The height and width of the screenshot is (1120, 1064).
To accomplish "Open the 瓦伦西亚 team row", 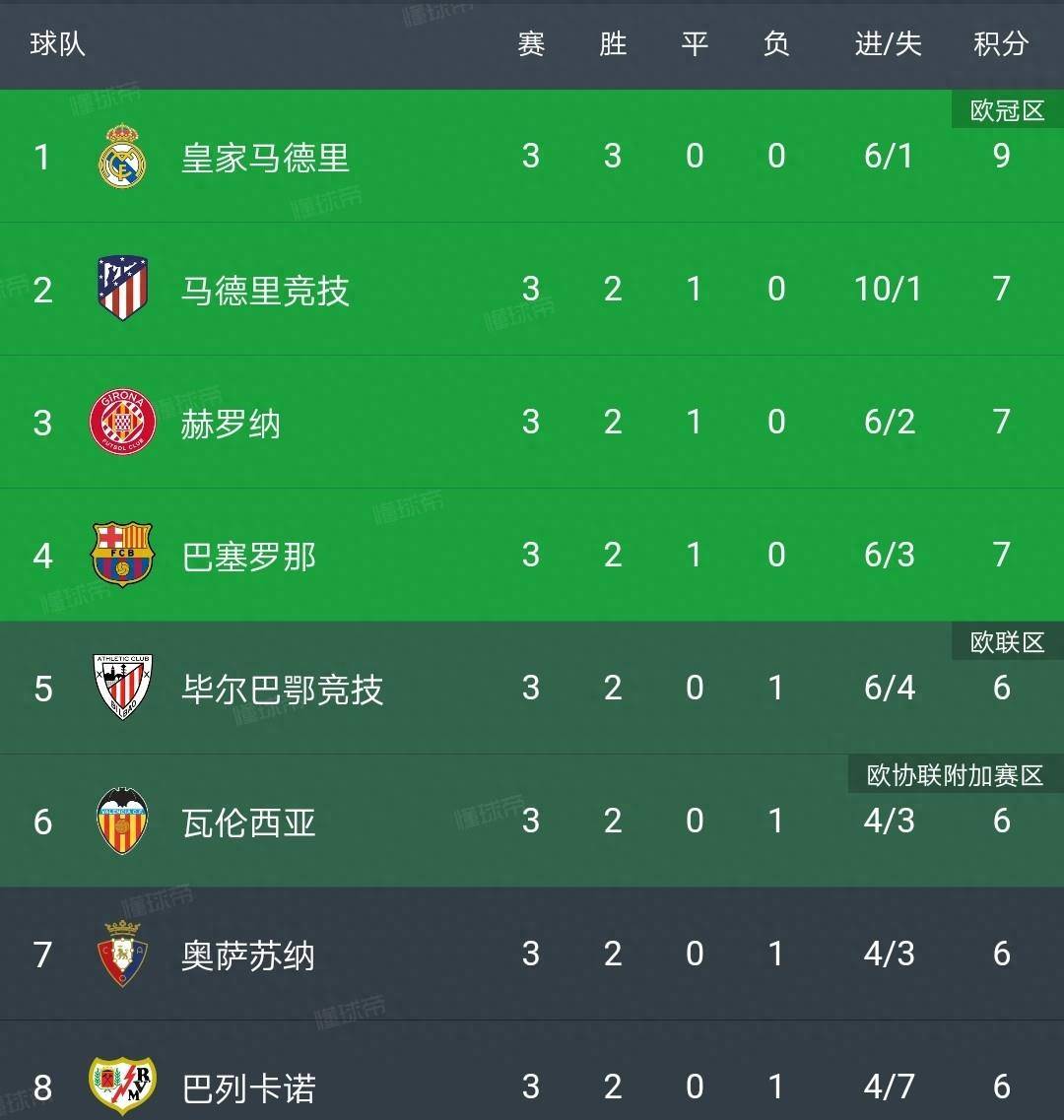I will (249, 823).
